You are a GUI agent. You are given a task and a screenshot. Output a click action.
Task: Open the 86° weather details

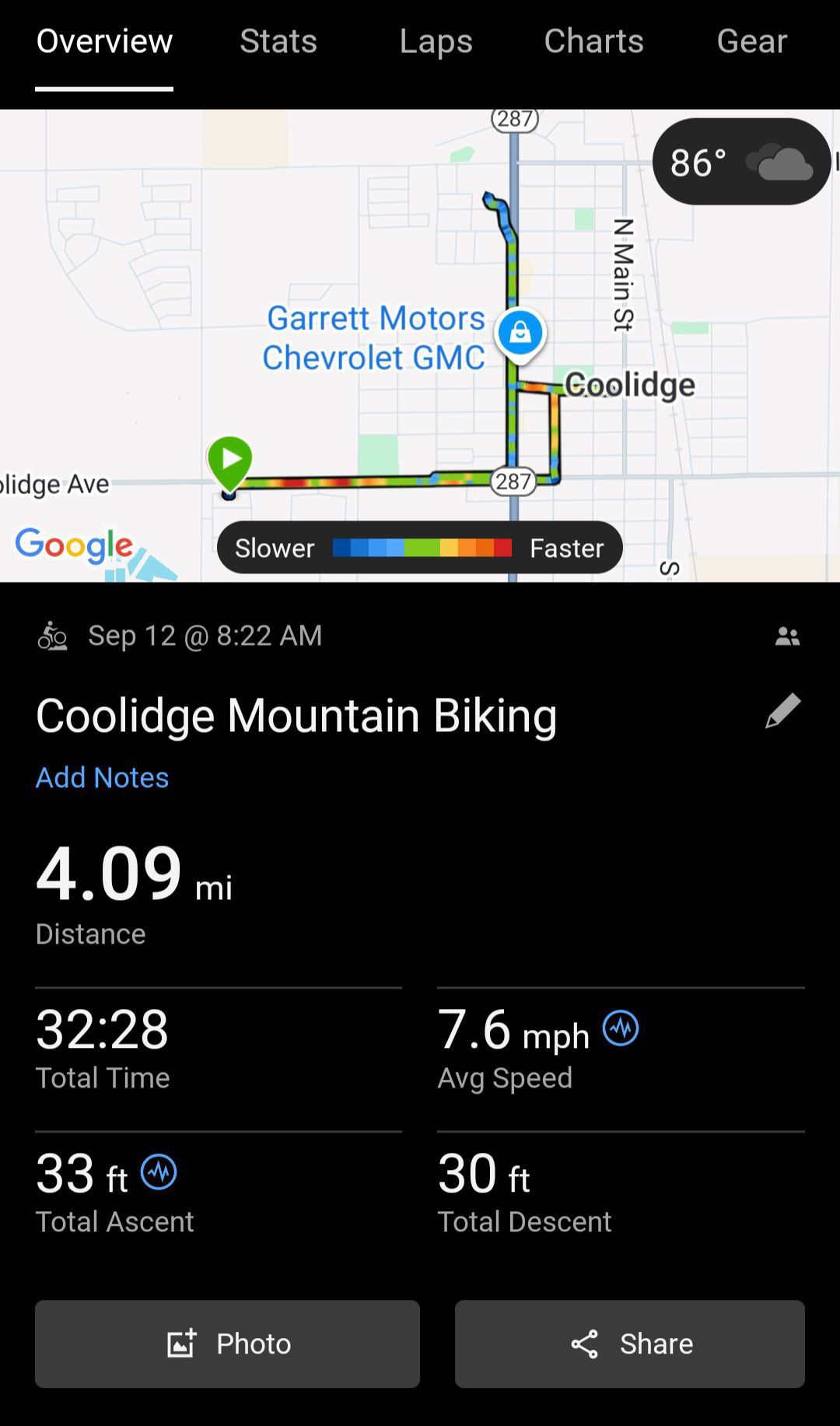[741, 162]
